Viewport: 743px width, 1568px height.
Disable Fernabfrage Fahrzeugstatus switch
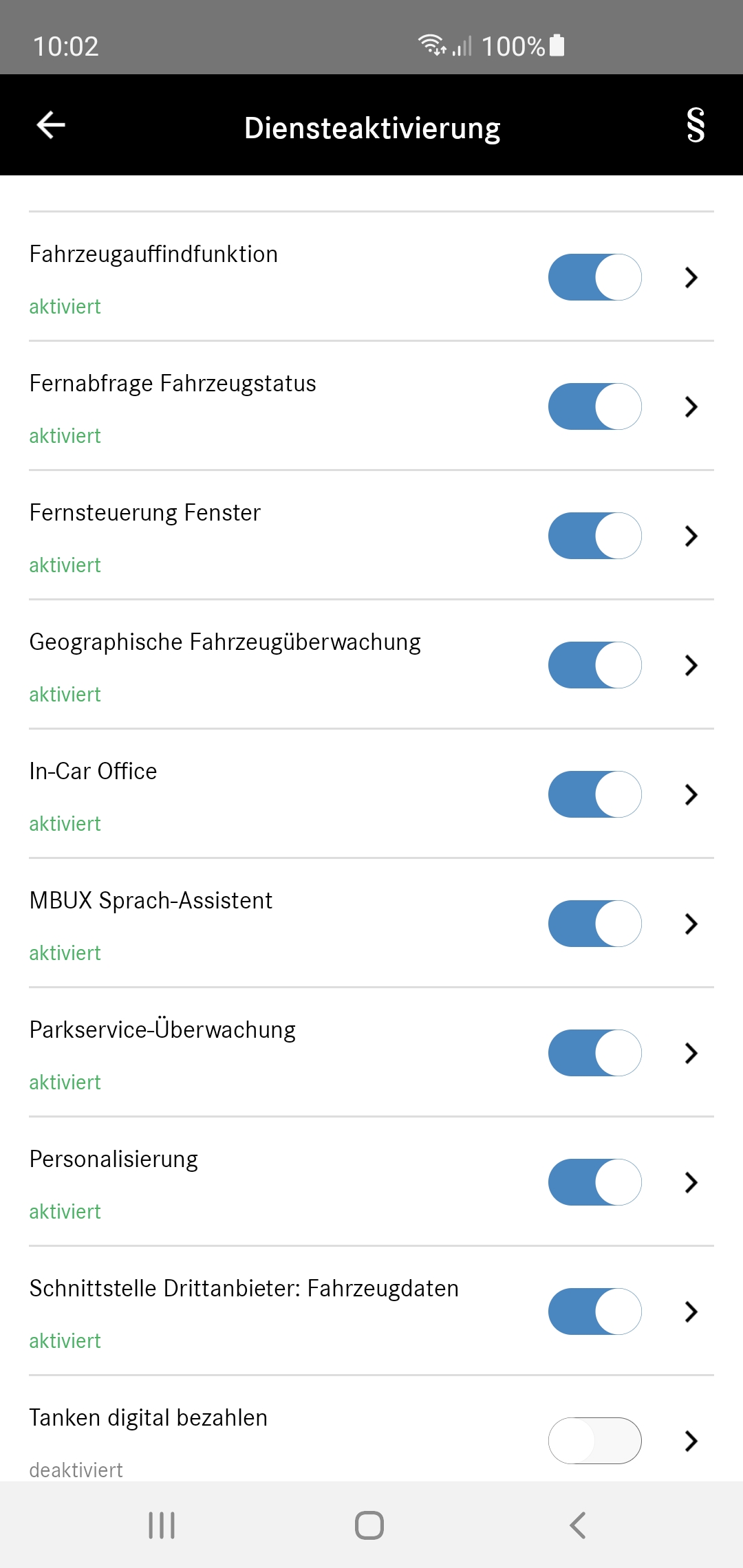pyautogui.click(x=594, y=406)
